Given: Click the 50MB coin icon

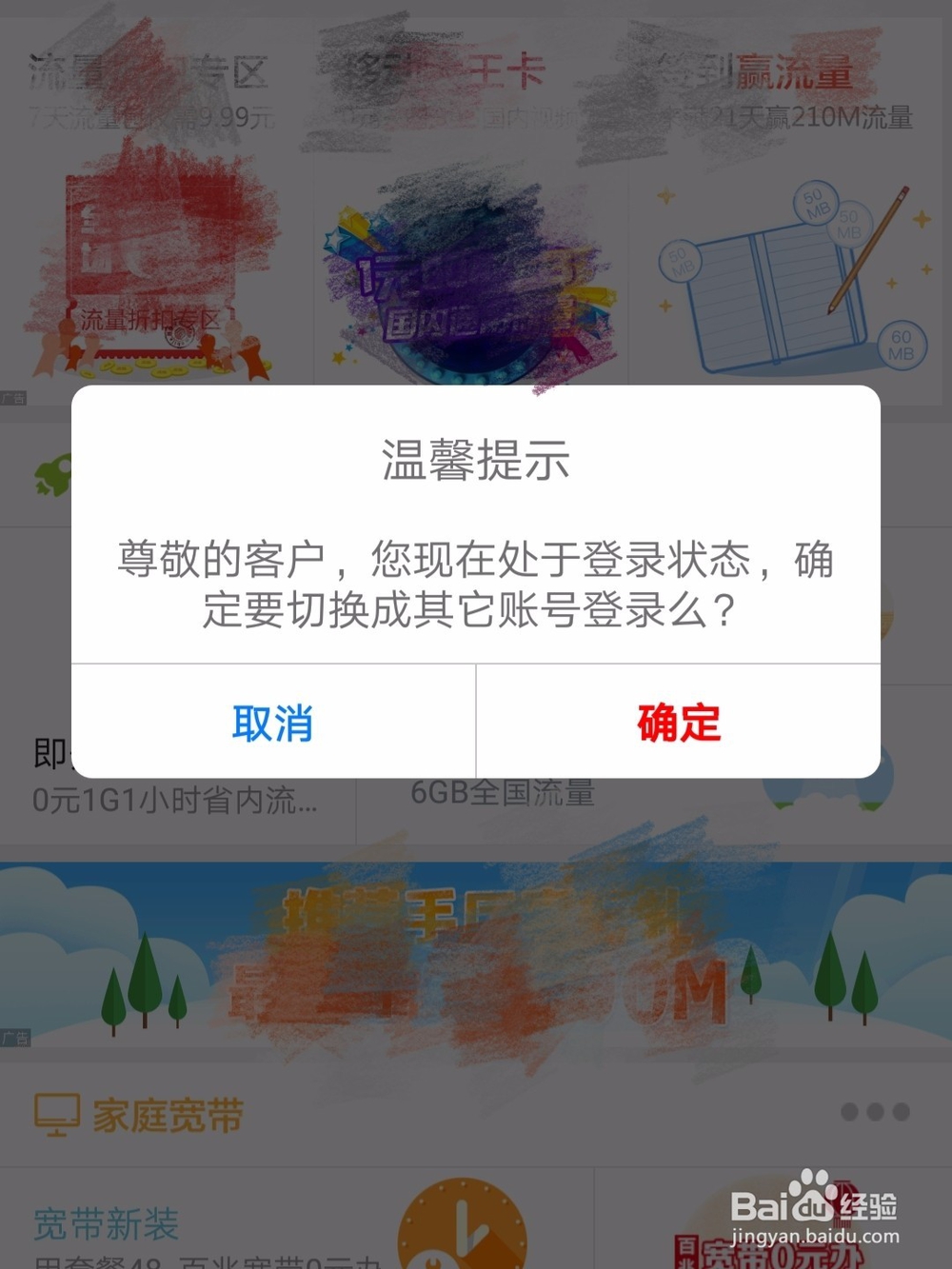Looking at the screenshot, I should (814, 202).
